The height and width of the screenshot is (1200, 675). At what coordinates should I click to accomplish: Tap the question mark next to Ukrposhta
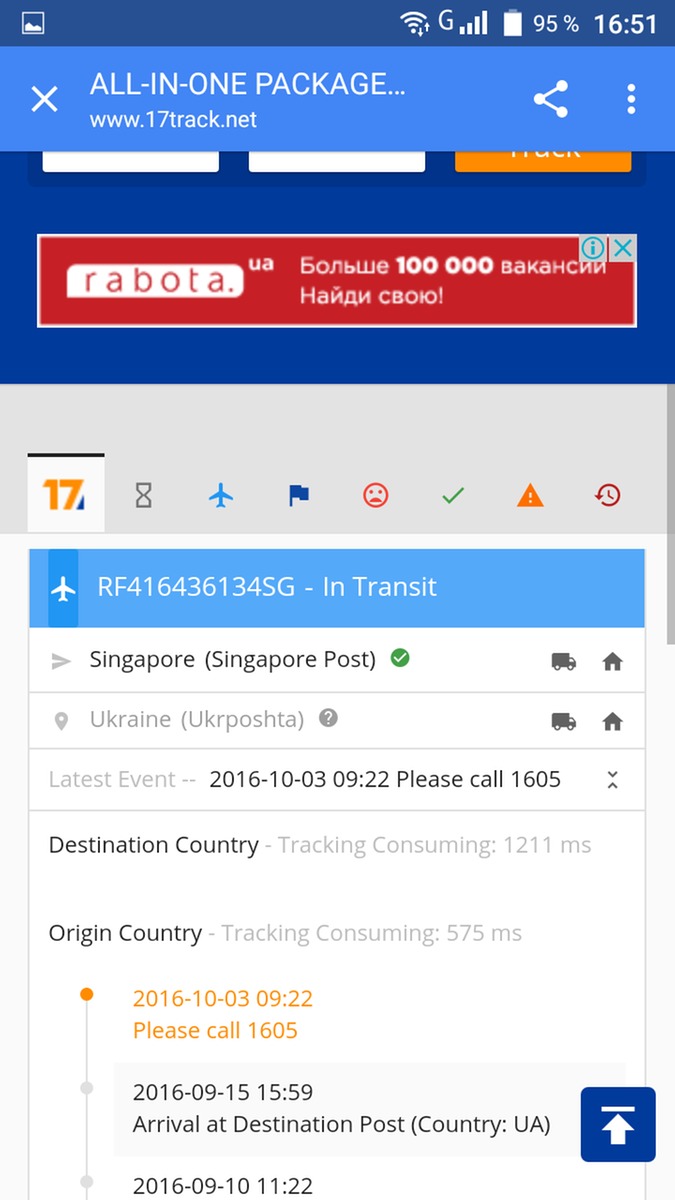tap(328, 718)
